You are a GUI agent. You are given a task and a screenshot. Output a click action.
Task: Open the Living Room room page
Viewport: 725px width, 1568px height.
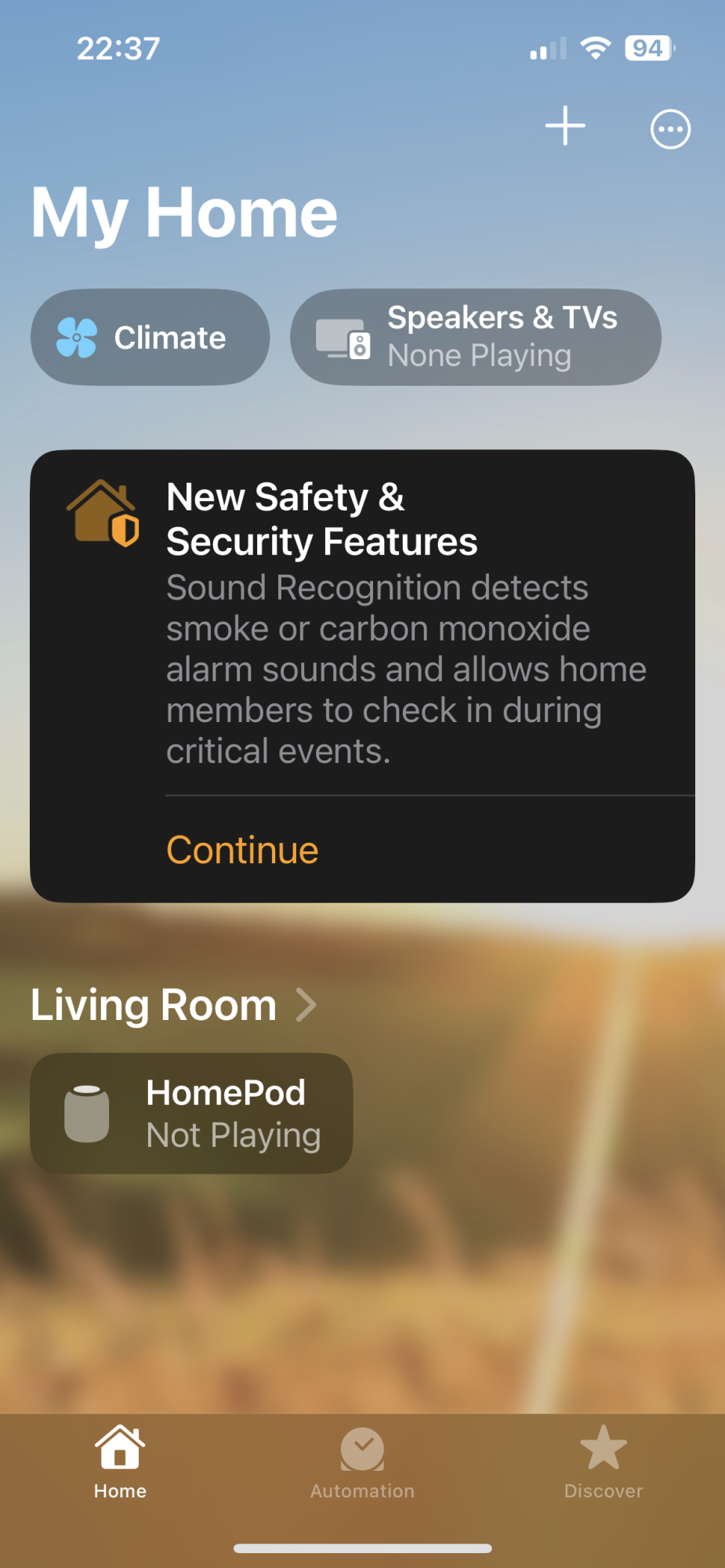coord(173,1005)
